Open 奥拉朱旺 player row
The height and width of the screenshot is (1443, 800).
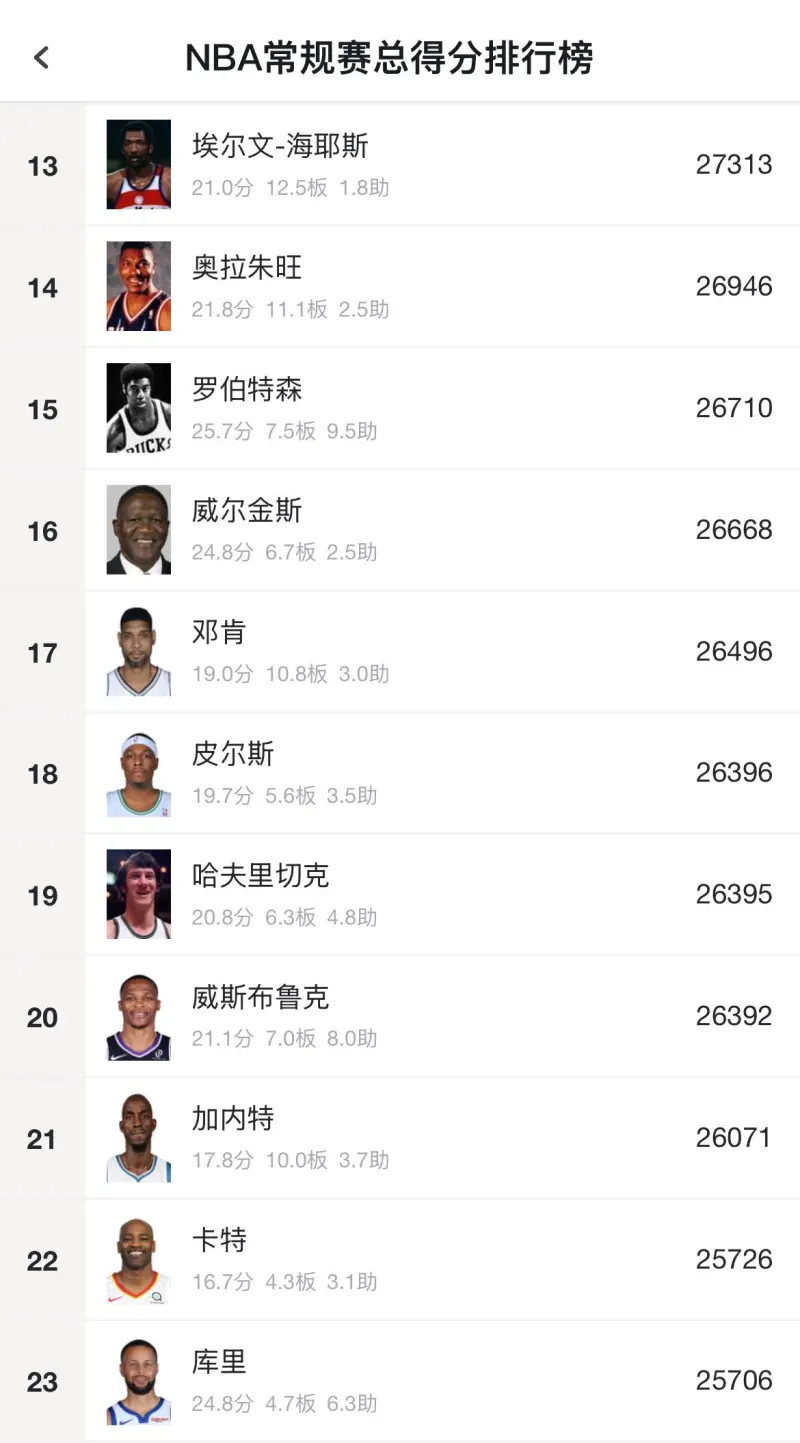tap(440, 287)
